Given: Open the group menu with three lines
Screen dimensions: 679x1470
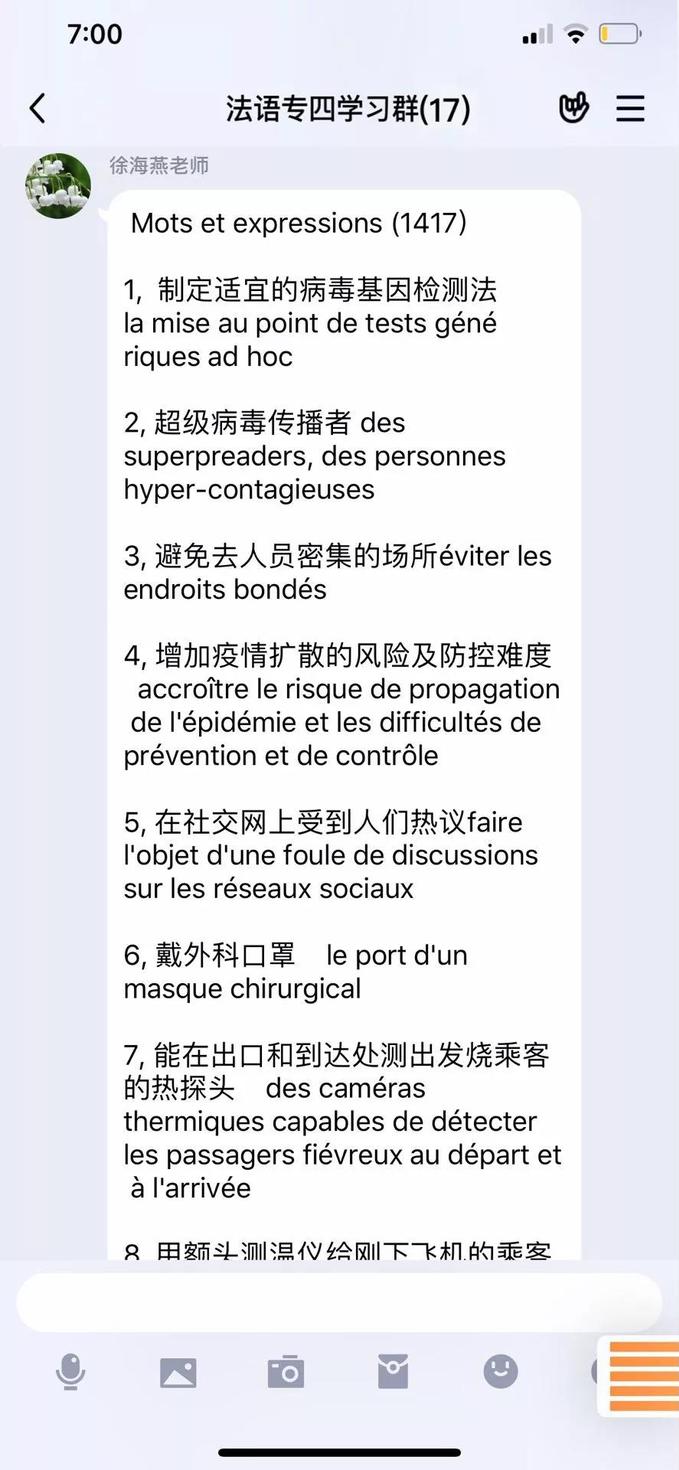Looking at the screenshot, I should coord(630,108).
